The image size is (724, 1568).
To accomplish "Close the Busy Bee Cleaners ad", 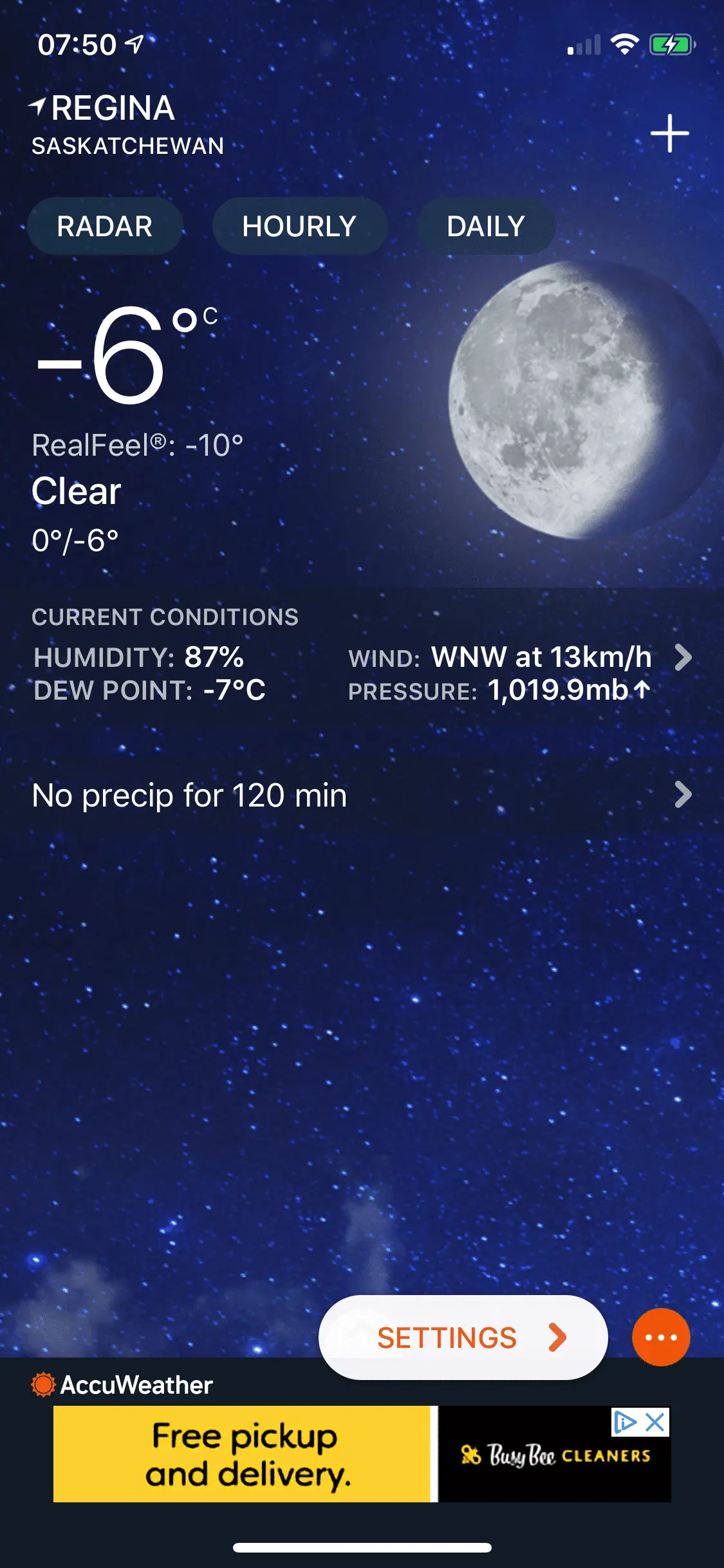I will [x=655, y=1422].
